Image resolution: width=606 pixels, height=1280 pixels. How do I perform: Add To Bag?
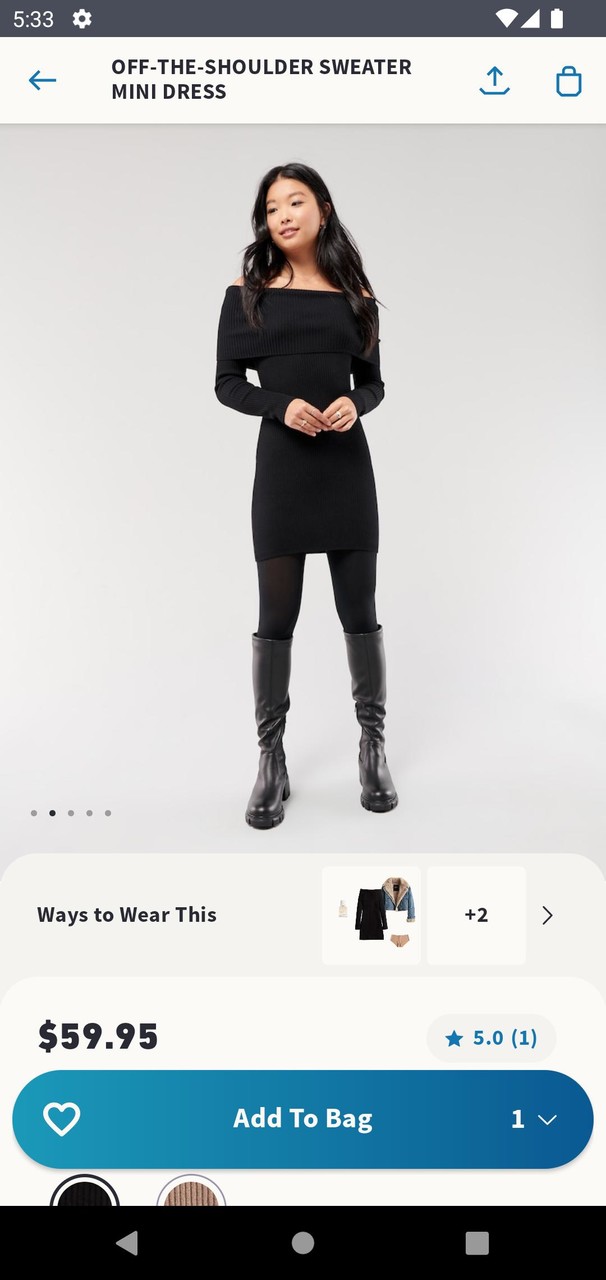pos(303,1119)
